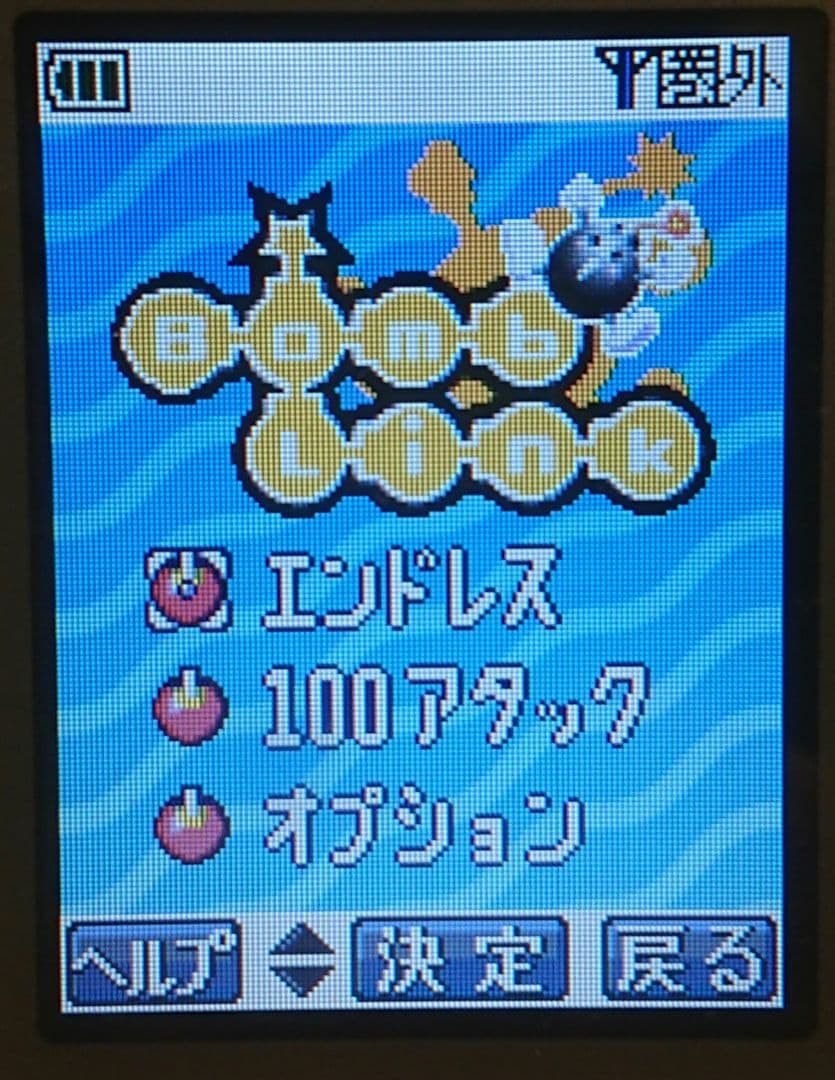Go back with 戻る button
The width and height of the screenshot is (835, 1080).
[689, 962]
